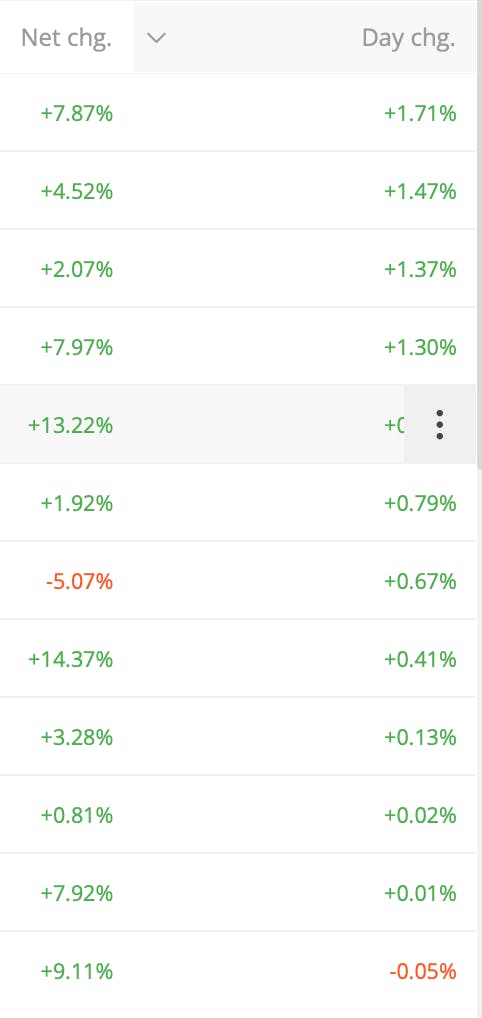Open the row with +14.37% net change
Image resolution: width=482 pixels, height=1018 pixels.
[x=238, y=658]
